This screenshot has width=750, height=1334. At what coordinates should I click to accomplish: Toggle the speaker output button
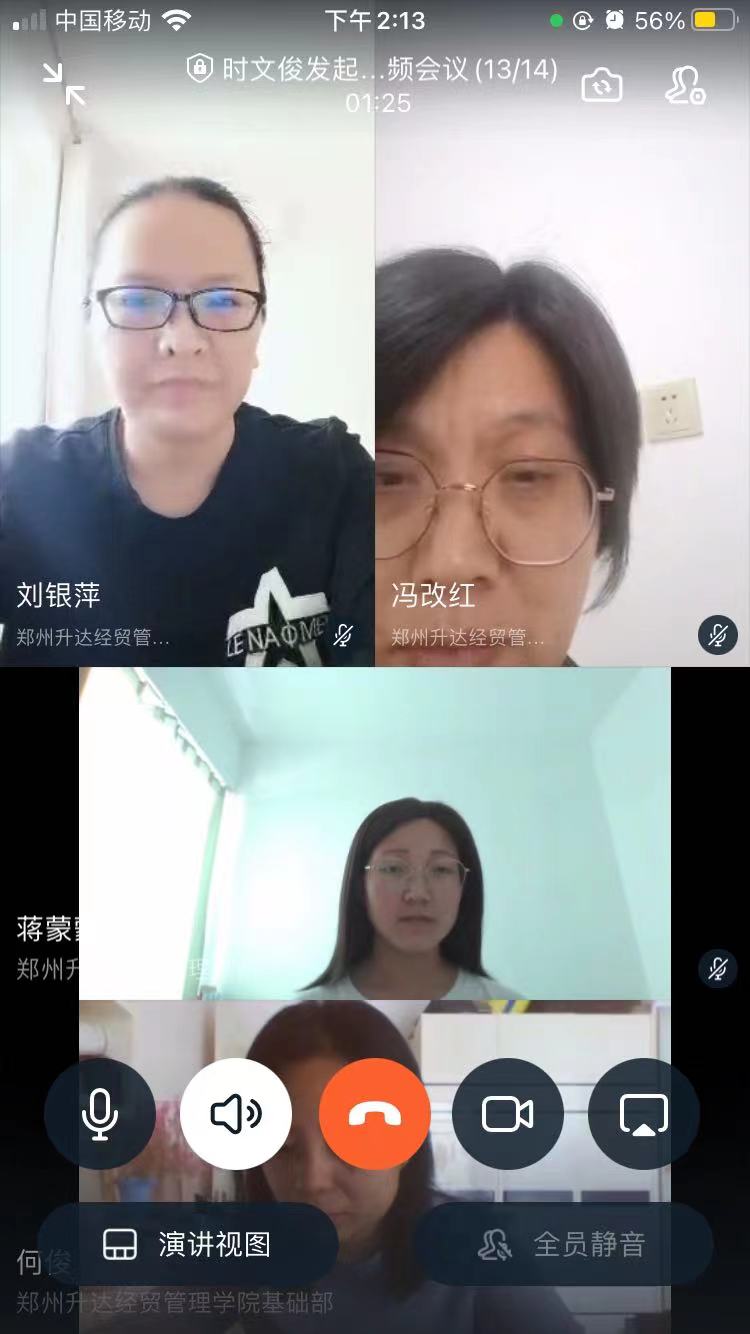pyautogui.click(x=236, y=1114)
